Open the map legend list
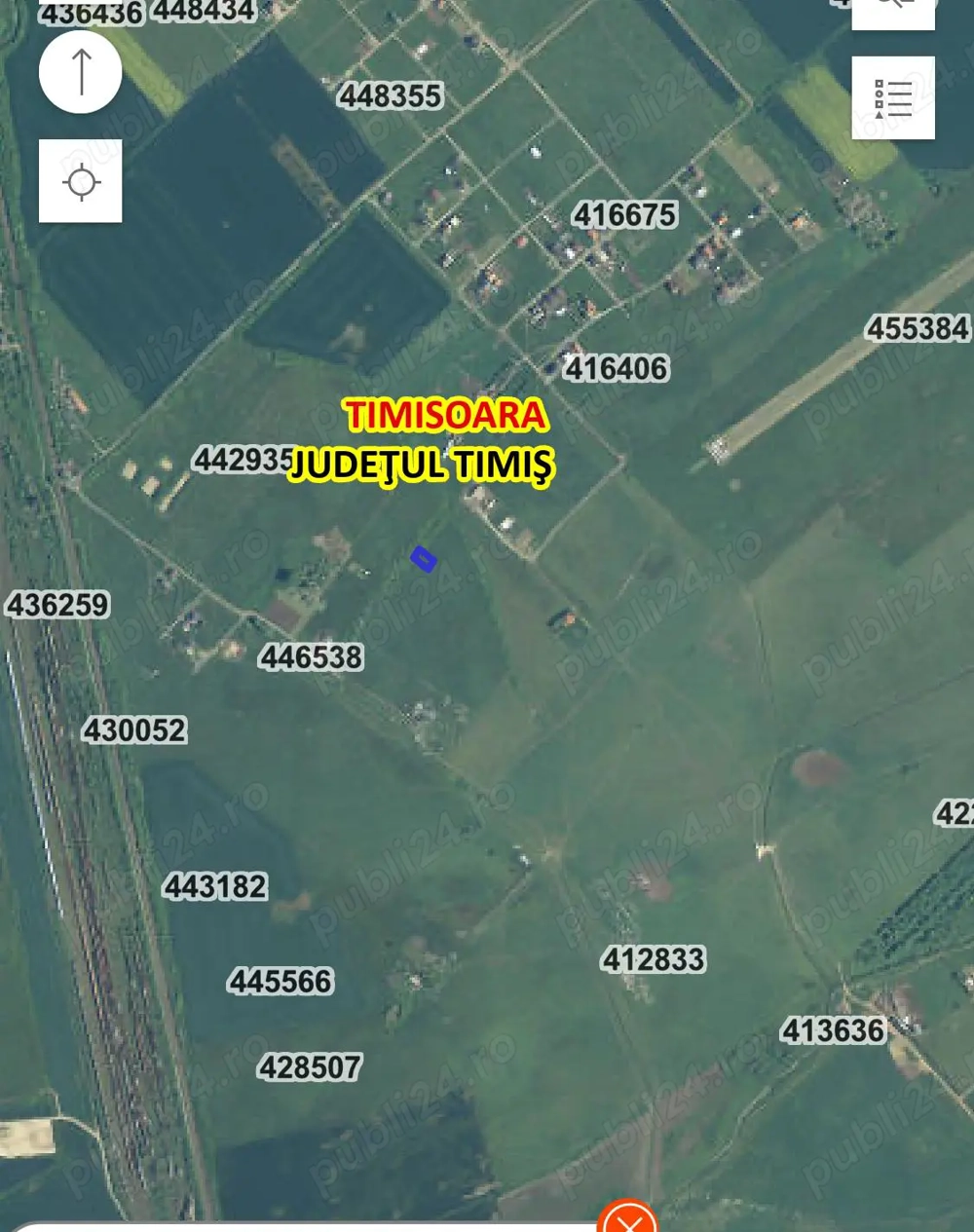The width and height of the screenshot is (974, 1232). pos(893,98)
